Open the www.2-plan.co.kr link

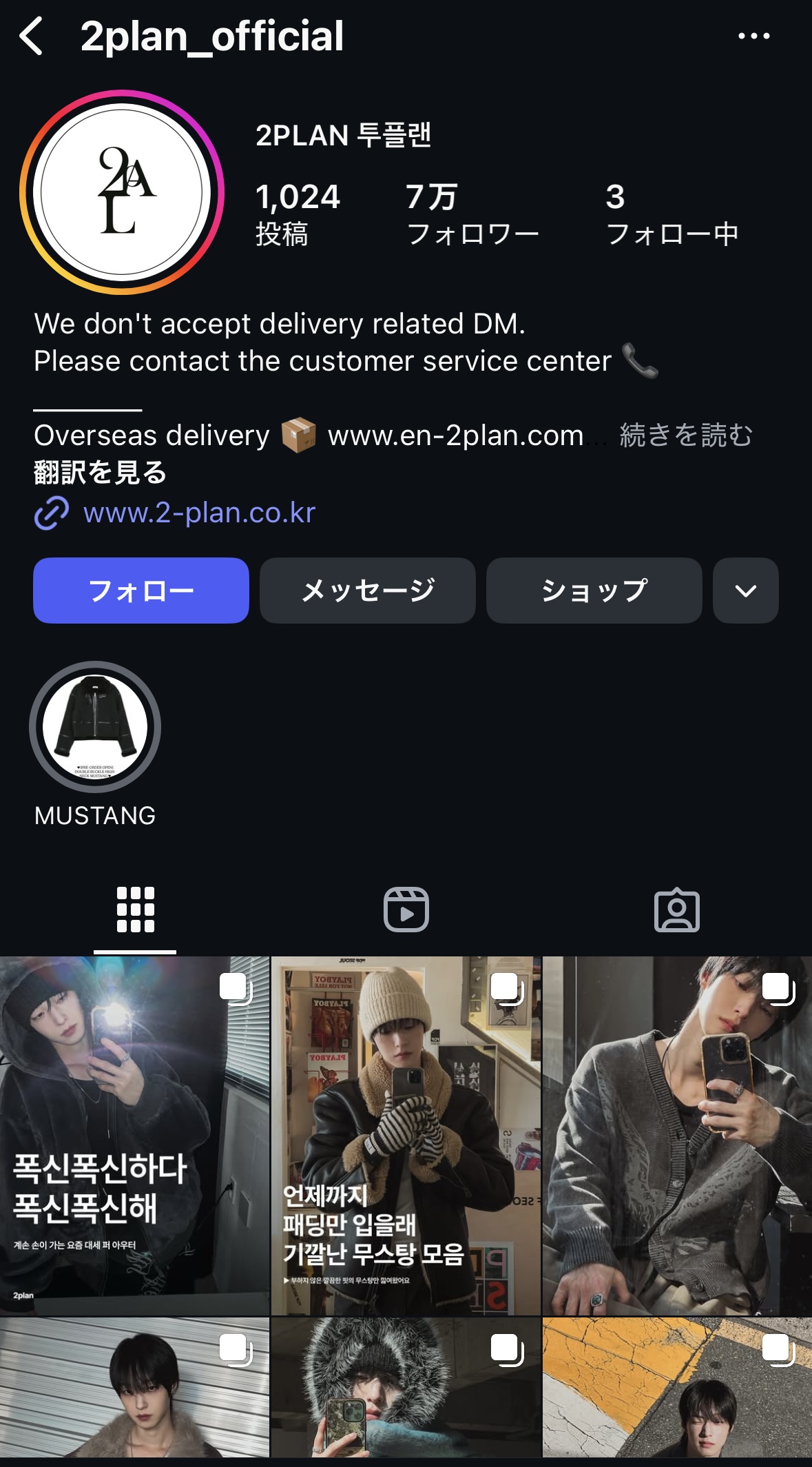tap(198, 513)
